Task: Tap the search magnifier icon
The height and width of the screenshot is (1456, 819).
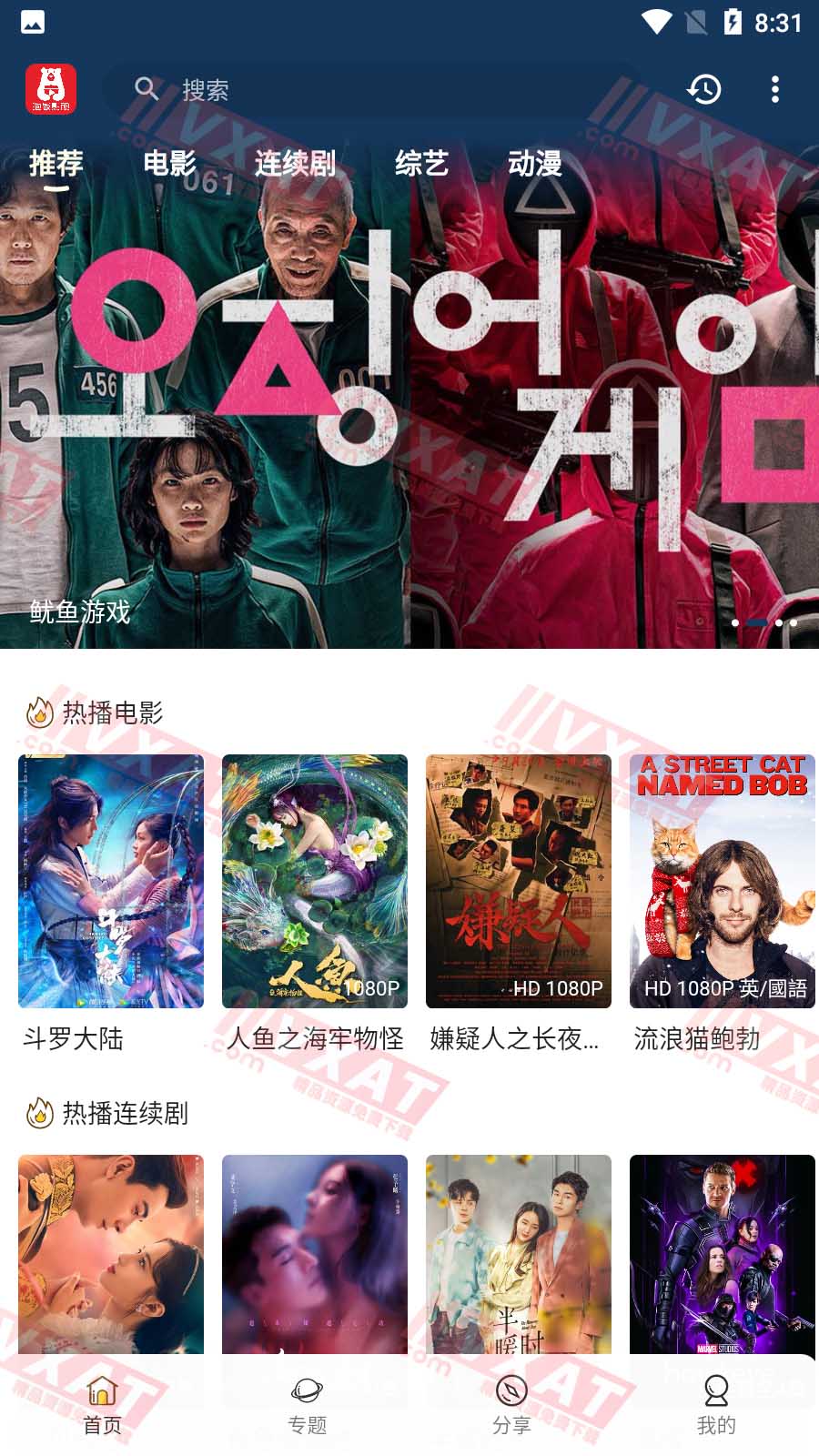Action: 147,89
